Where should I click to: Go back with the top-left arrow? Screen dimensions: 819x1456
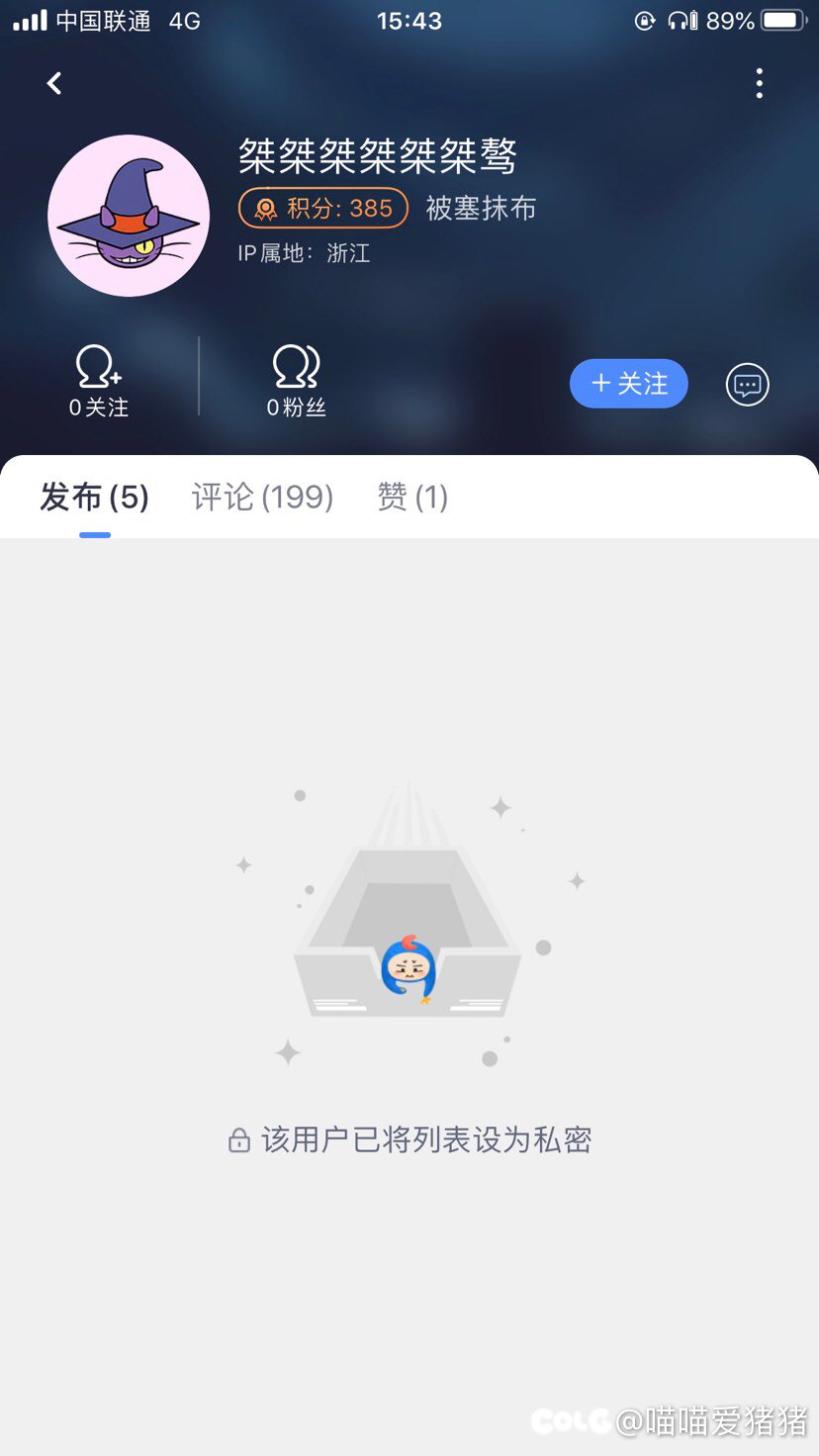point(54,84)
